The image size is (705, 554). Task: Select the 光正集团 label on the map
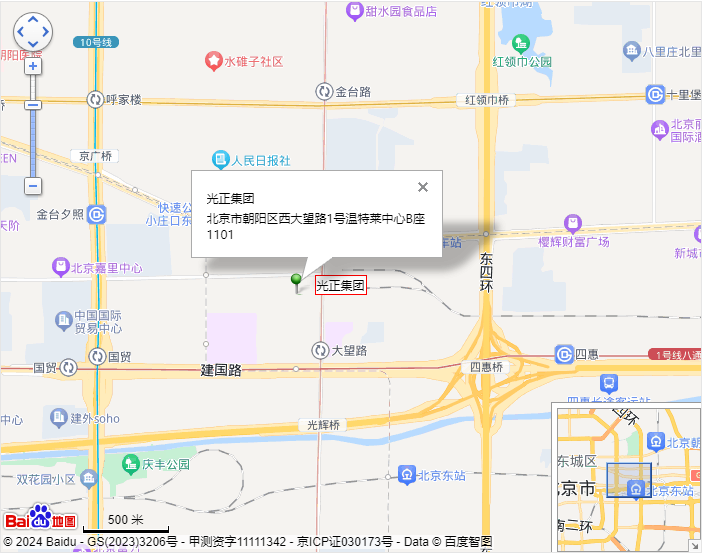[x=340, y=286]
